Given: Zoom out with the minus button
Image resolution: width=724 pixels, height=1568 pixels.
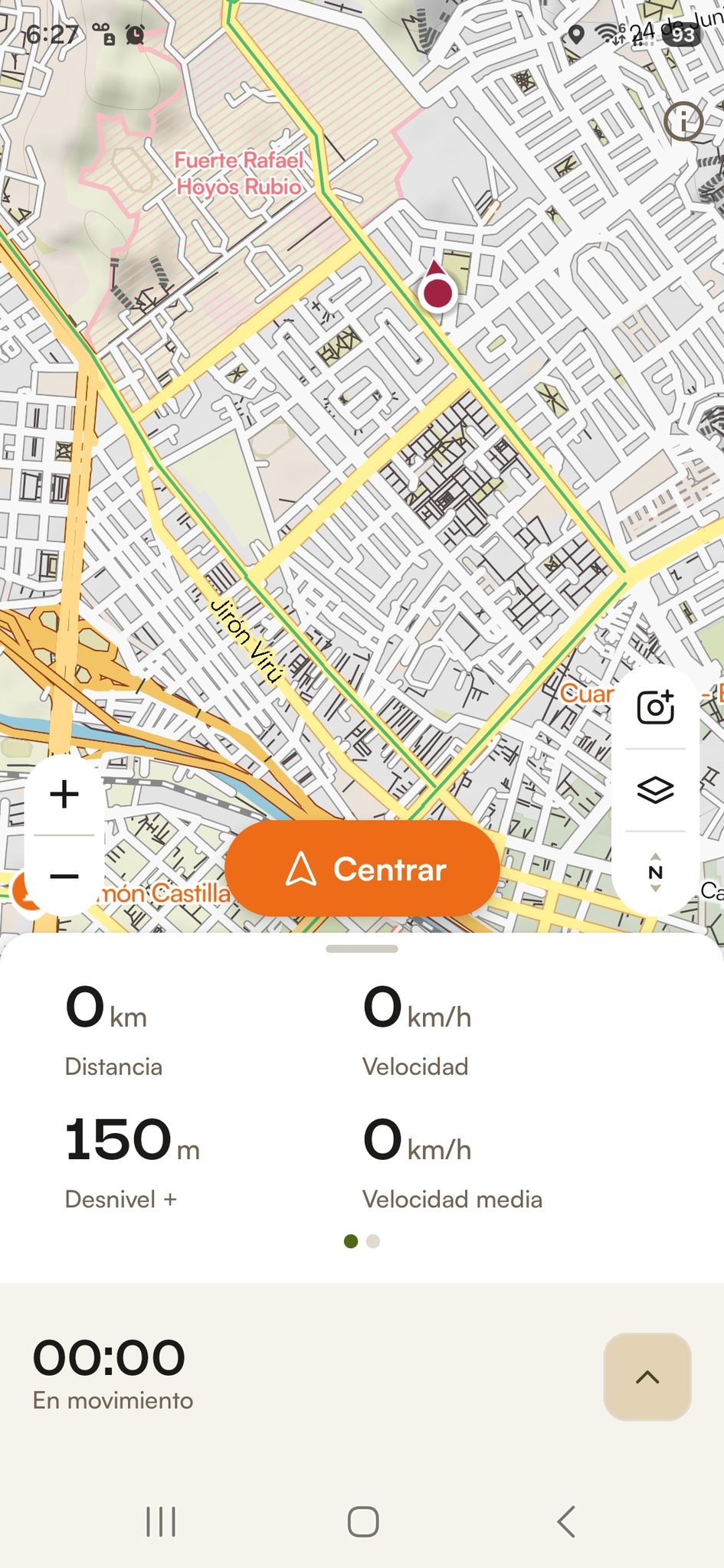Looking at the screenshot, I should coord(64,875).
